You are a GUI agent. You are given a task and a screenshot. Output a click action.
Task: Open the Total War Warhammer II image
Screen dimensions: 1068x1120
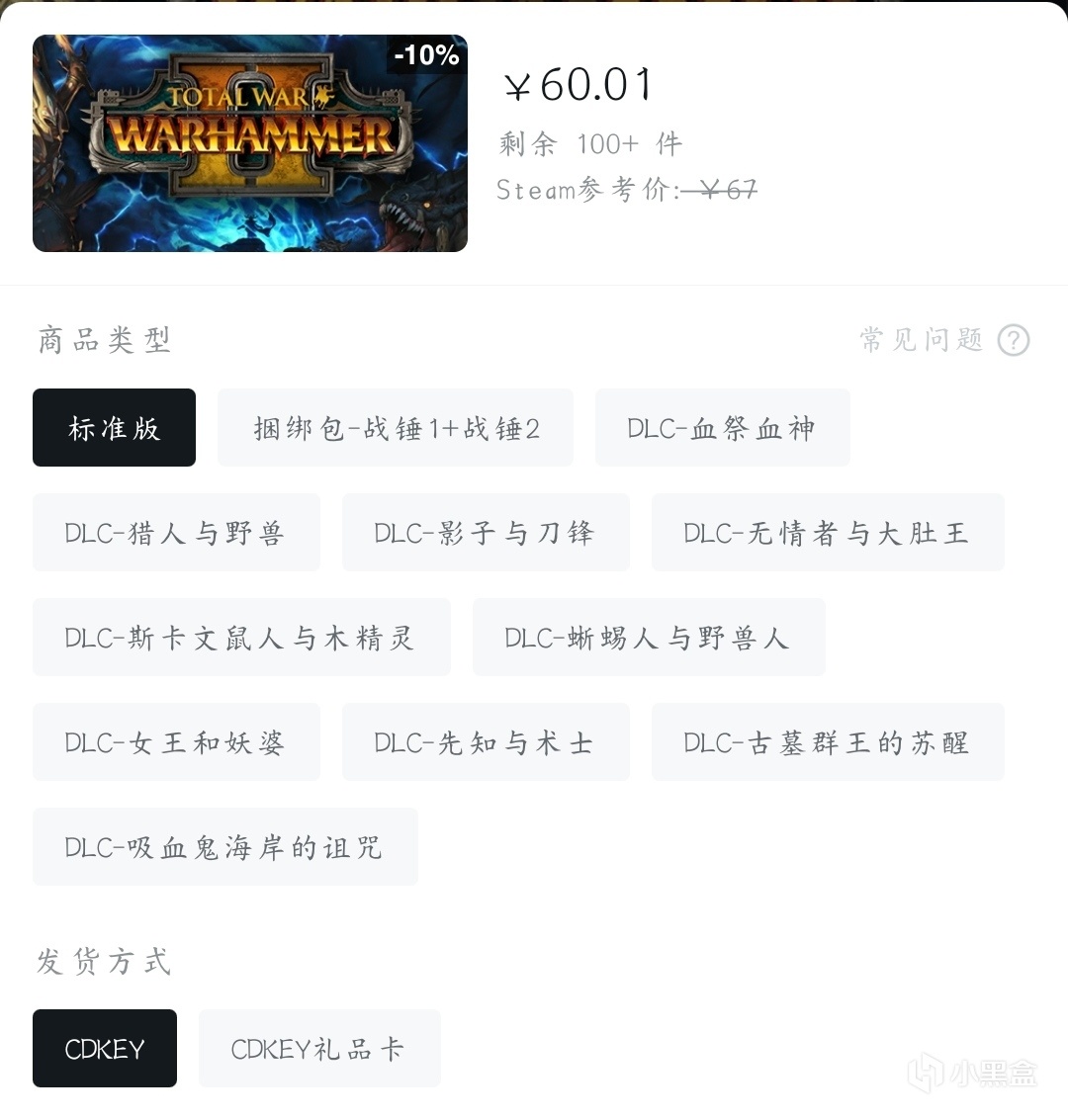pos(249,143)
